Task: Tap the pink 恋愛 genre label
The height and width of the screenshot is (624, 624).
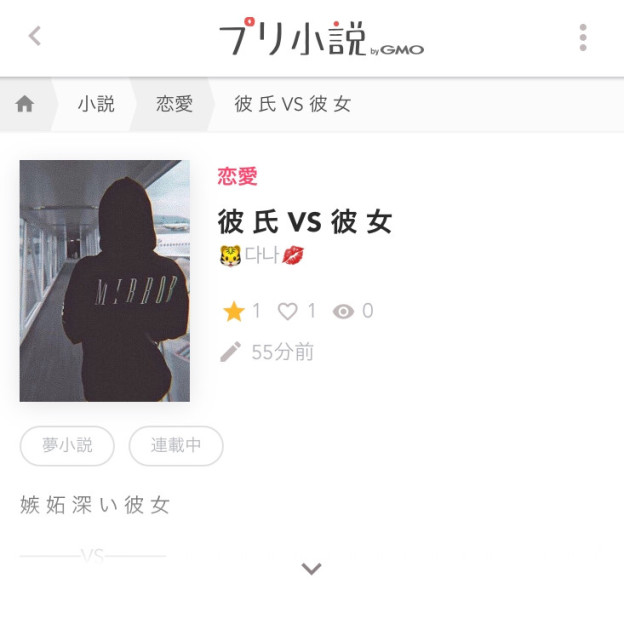Action: coord(238,176)
